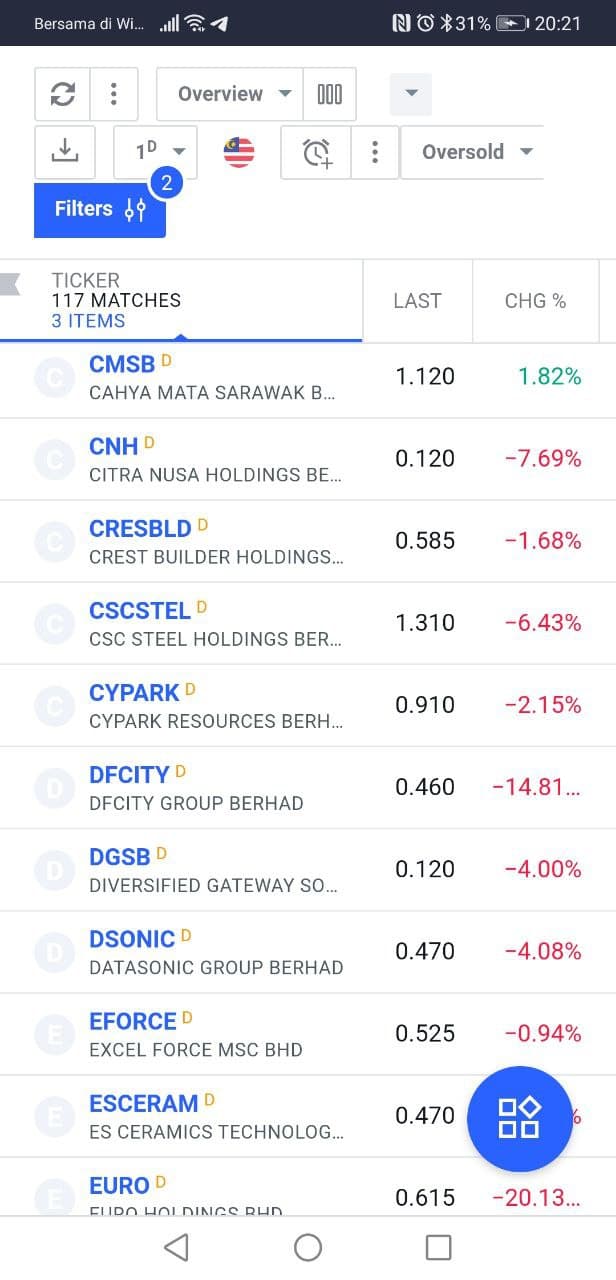Select the Malaysia flag market selector
Image resolution: width=616 pixels, height=1280 pixels.
(239, 152)
